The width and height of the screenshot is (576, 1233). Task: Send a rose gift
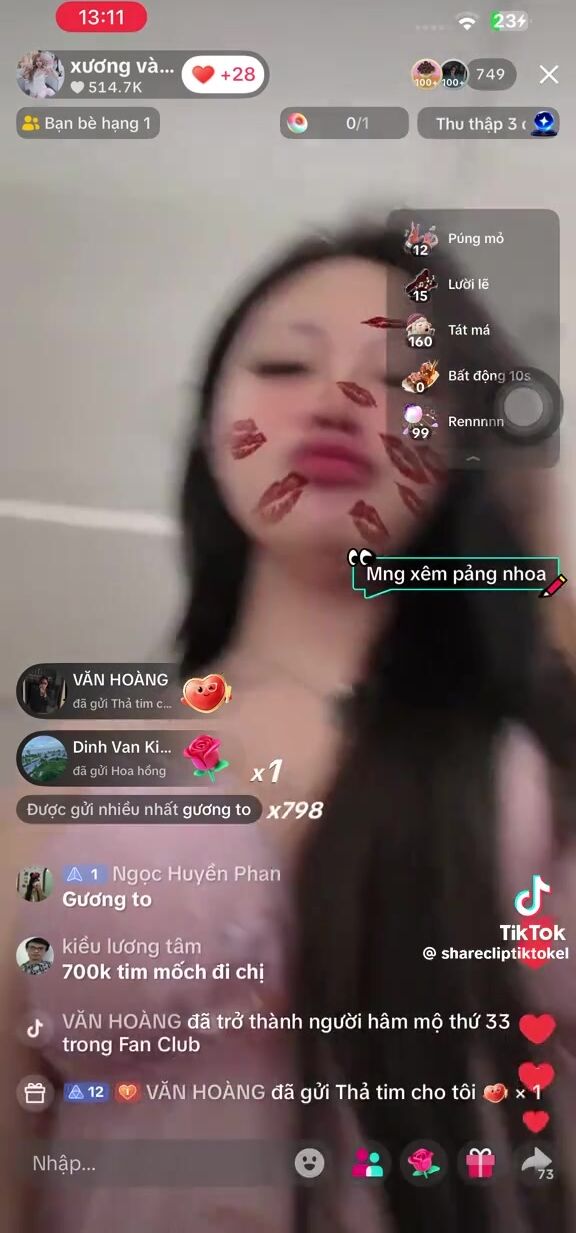424,1163
